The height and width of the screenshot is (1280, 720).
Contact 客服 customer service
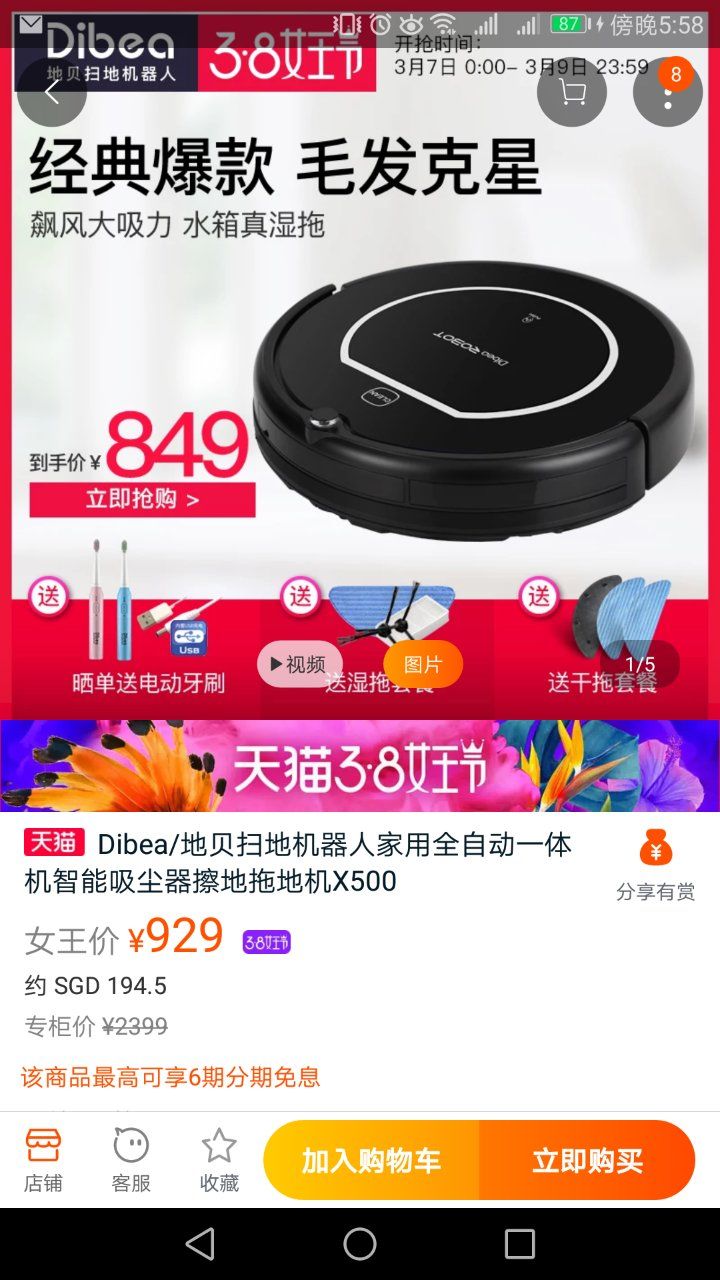[x=131, y=1160]
